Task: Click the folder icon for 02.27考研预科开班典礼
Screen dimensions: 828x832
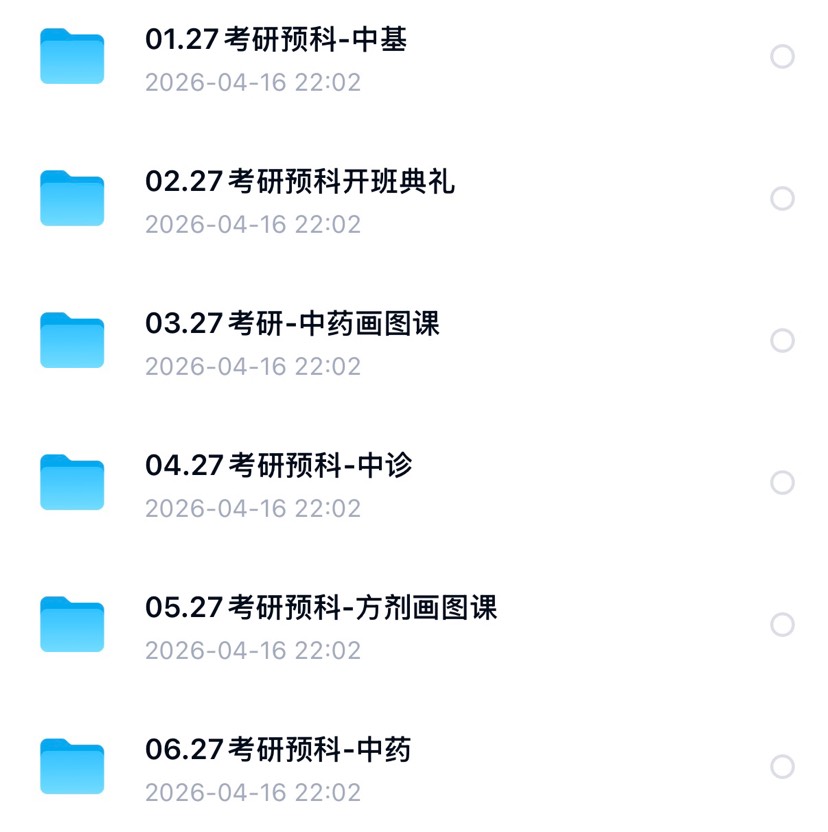Action: pos(71,198)
